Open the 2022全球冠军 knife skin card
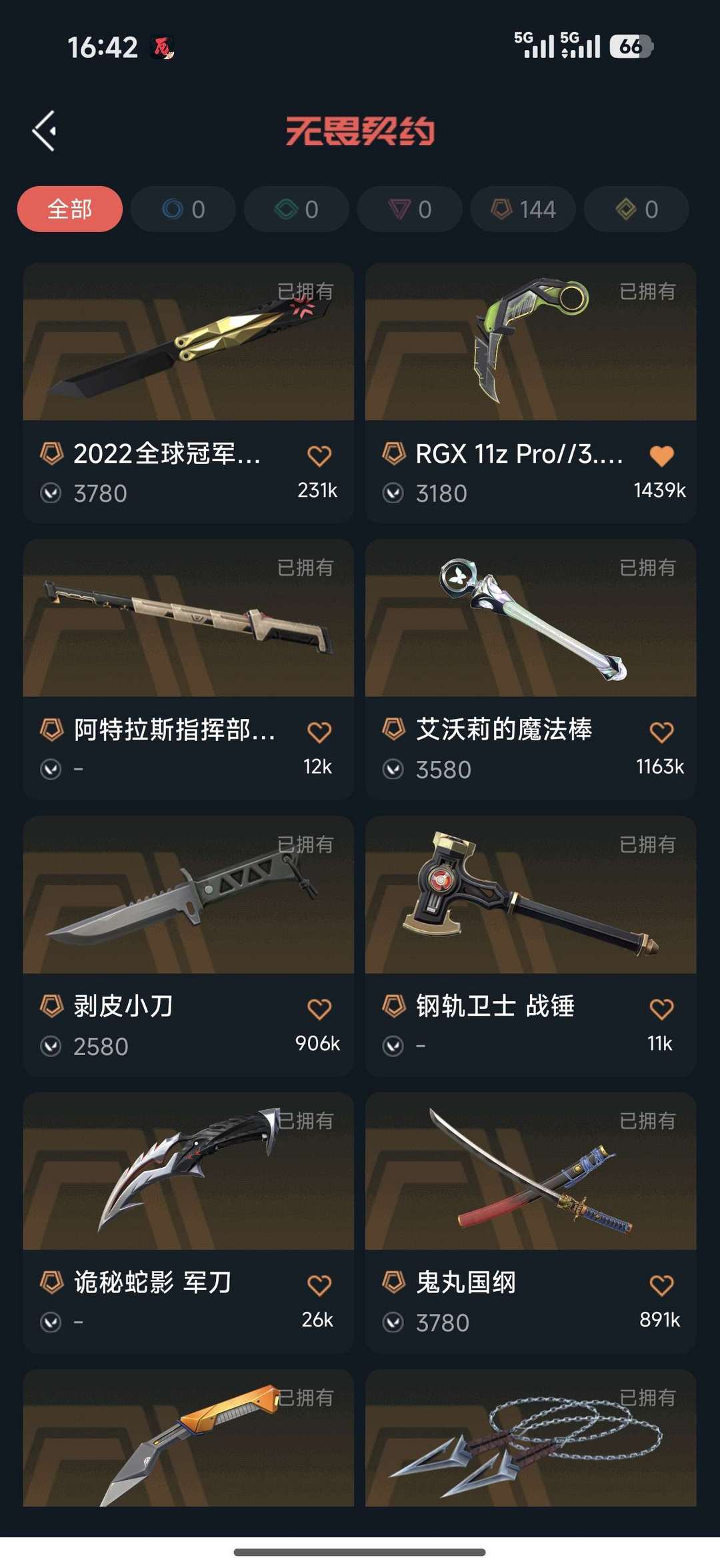 click(188, 342)
